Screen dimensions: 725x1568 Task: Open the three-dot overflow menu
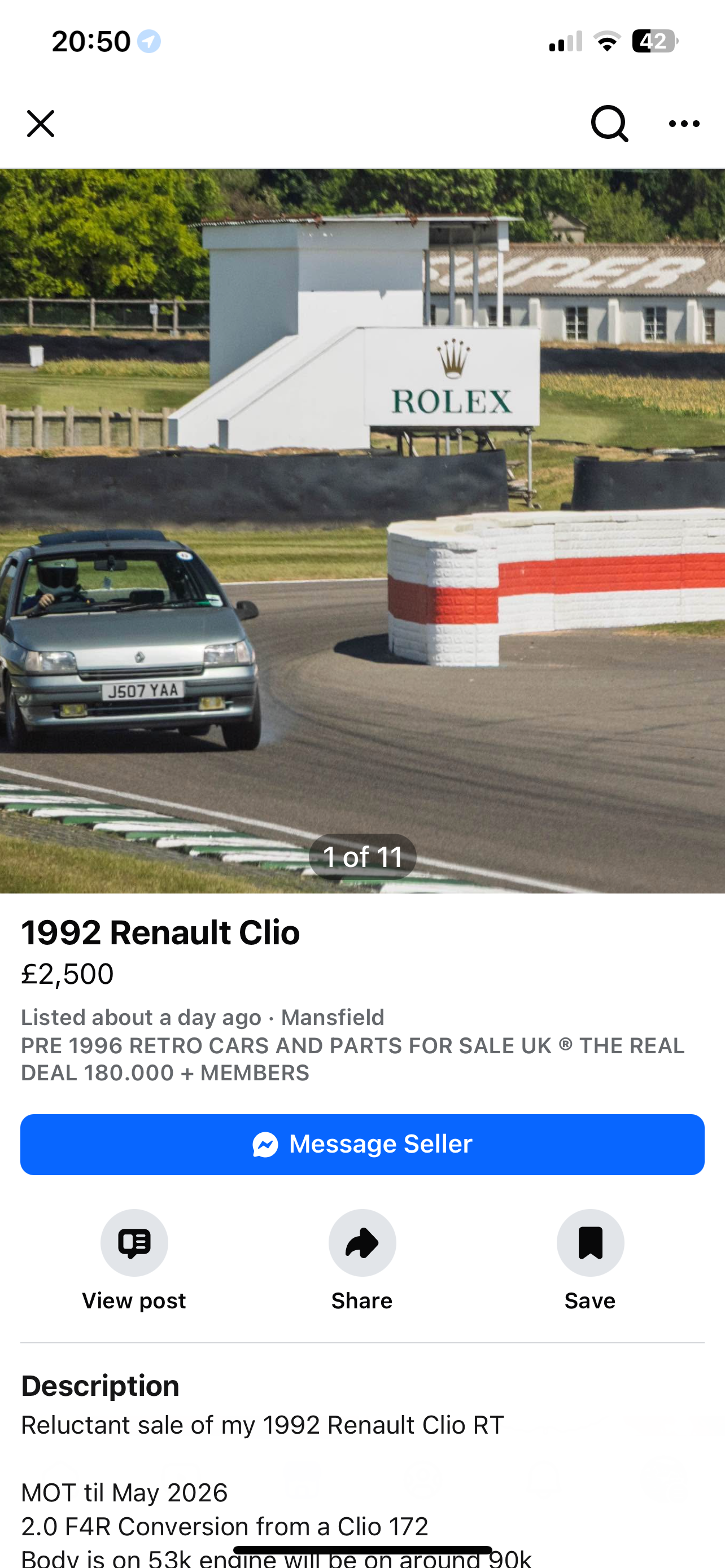tap(684, 124)
